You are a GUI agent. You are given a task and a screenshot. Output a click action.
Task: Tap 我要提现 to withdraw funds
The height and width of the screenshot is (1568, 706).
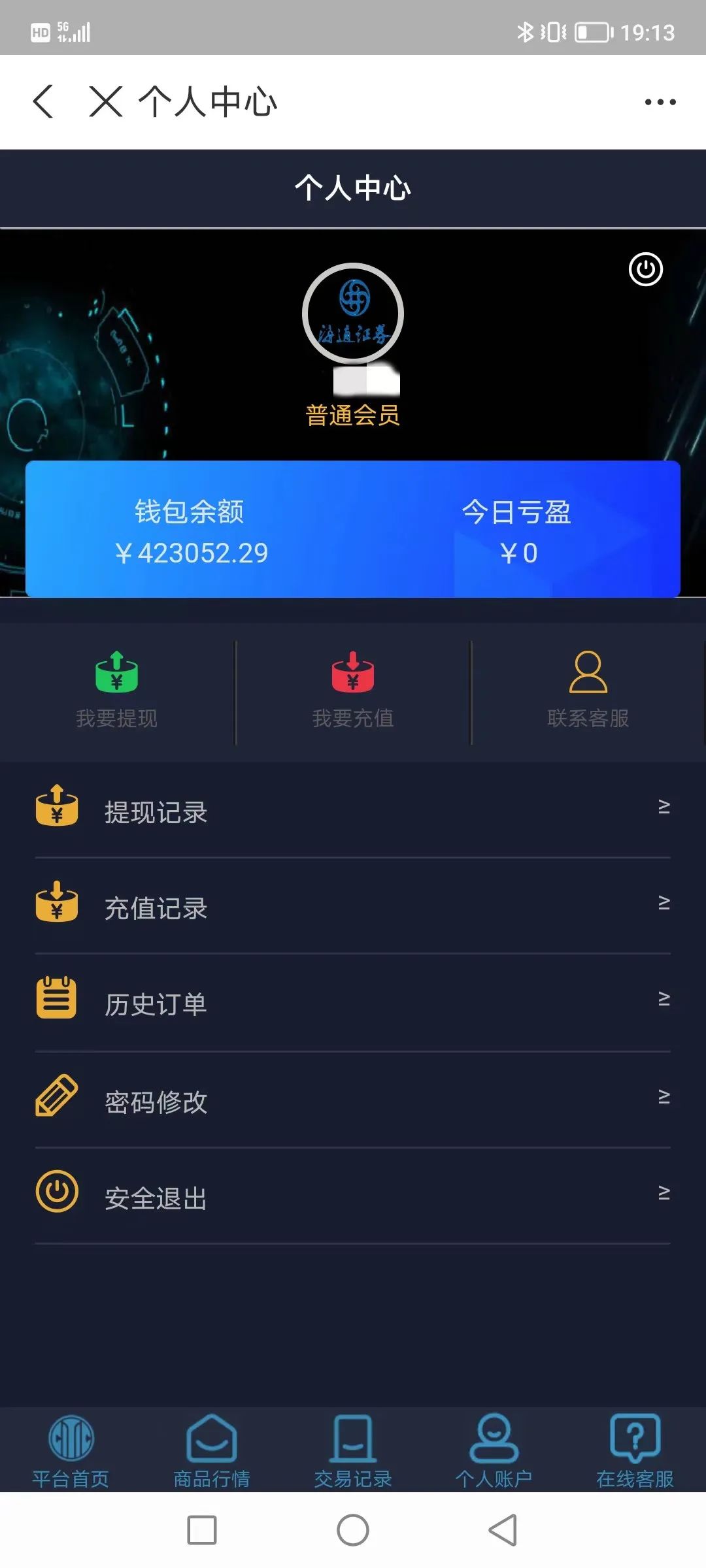click(x=117, y=690)
